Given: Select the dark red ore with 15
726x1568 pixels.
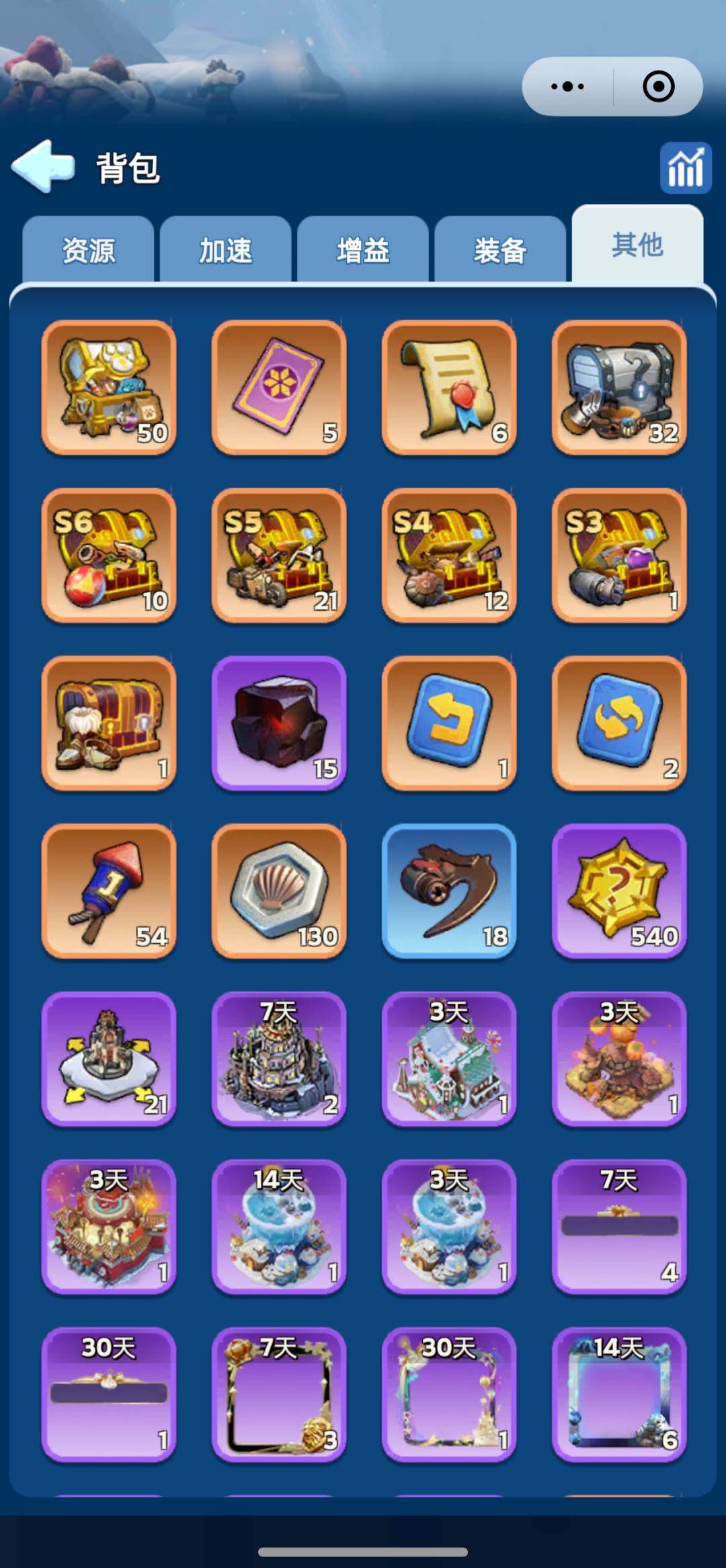Looking at the screenshot, I should 279,723.
